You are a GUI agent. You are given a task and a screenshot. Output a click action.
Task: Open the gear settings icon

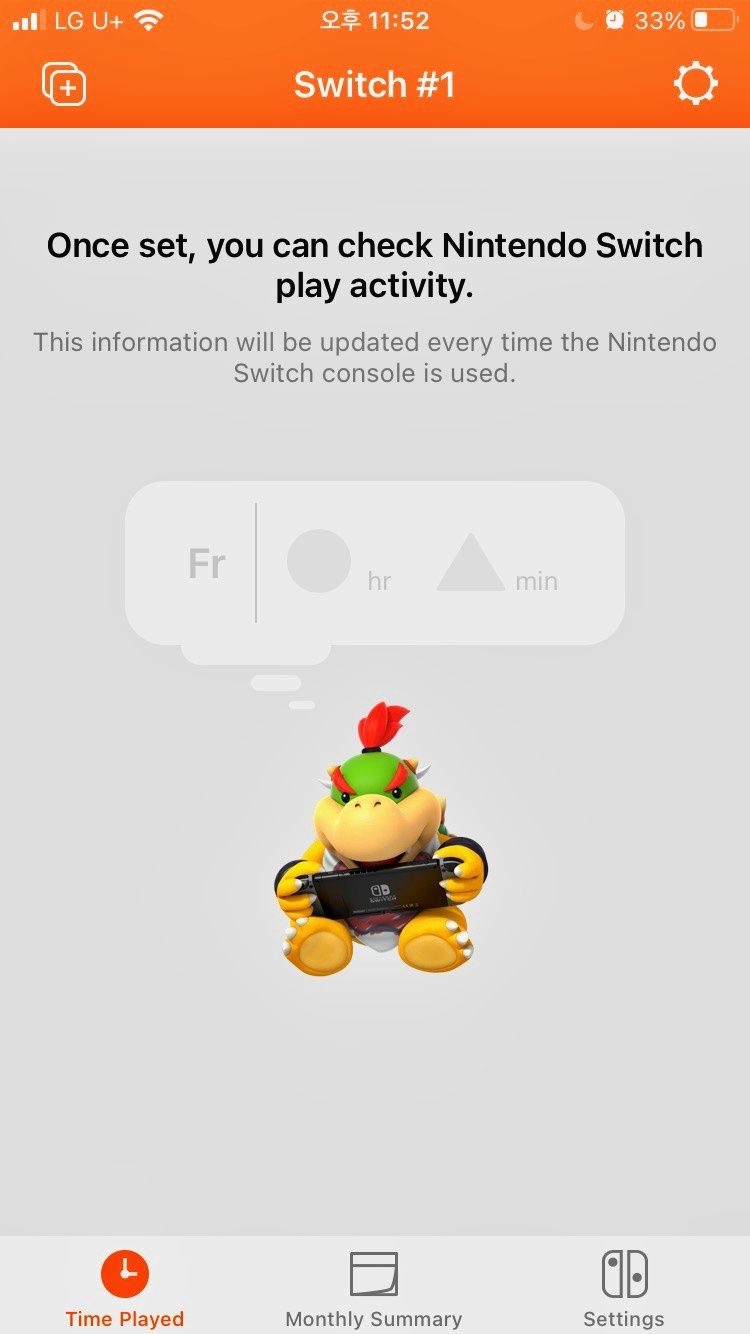coord(695,85)
